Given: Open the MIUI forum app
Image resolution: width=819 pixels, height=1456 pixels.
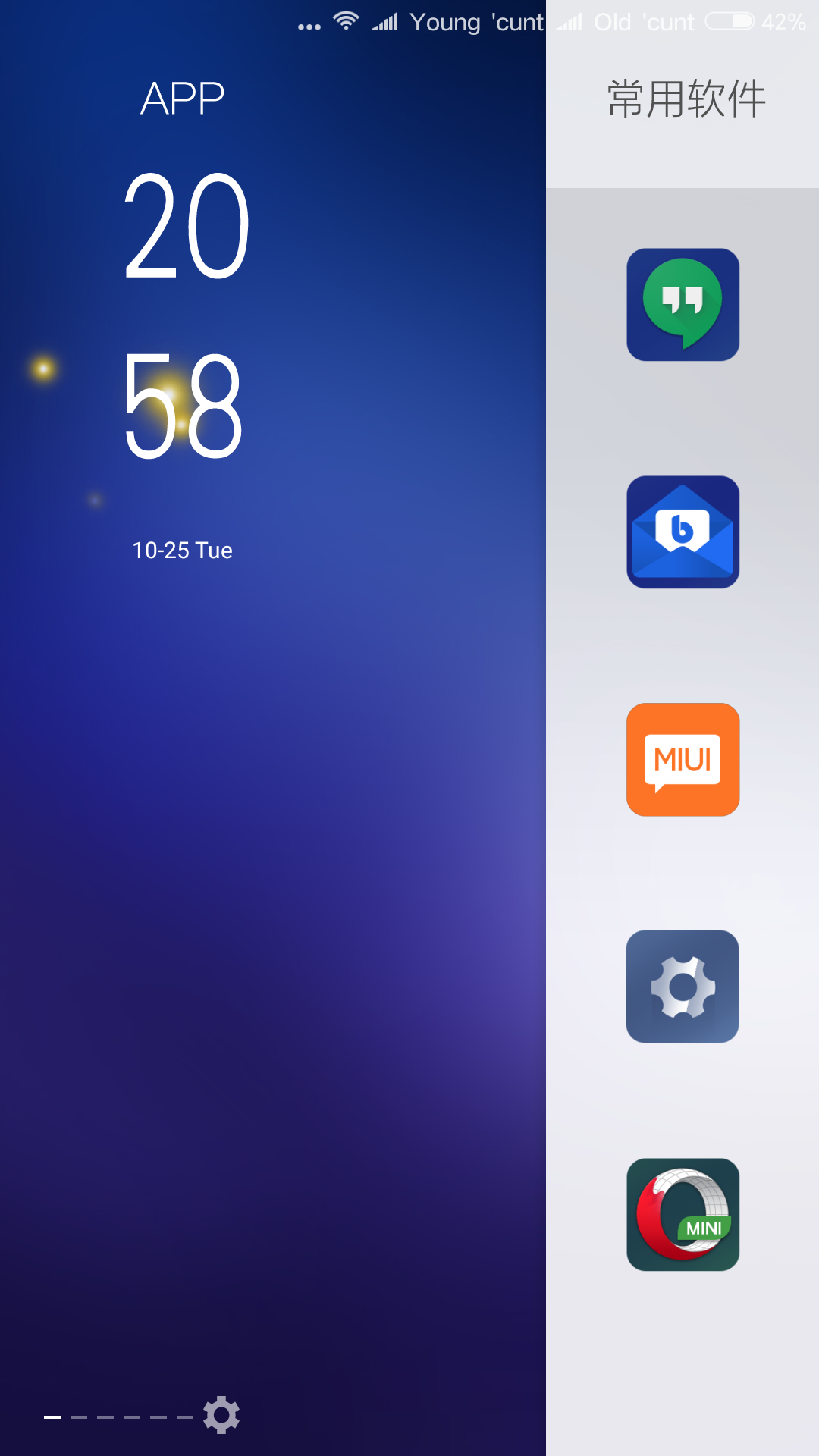Looking at the screenshot, I should [x=682, y=759].
